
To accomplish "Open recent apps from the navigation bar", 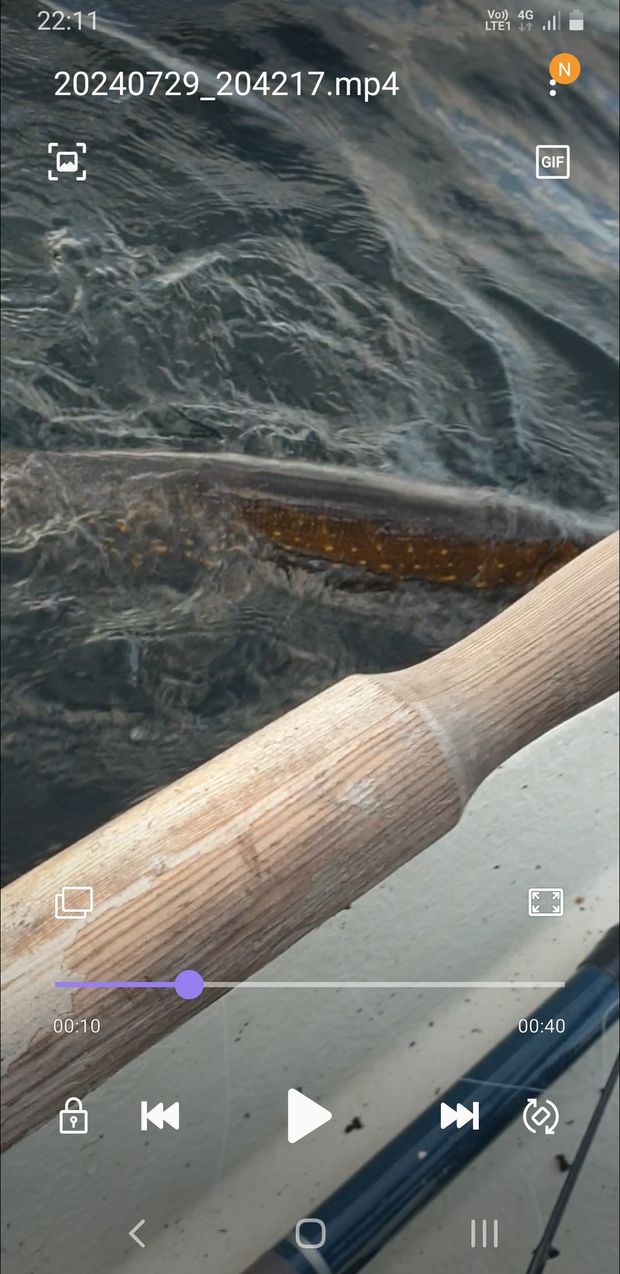I will pyautogui.click(x=484, y=1233).
